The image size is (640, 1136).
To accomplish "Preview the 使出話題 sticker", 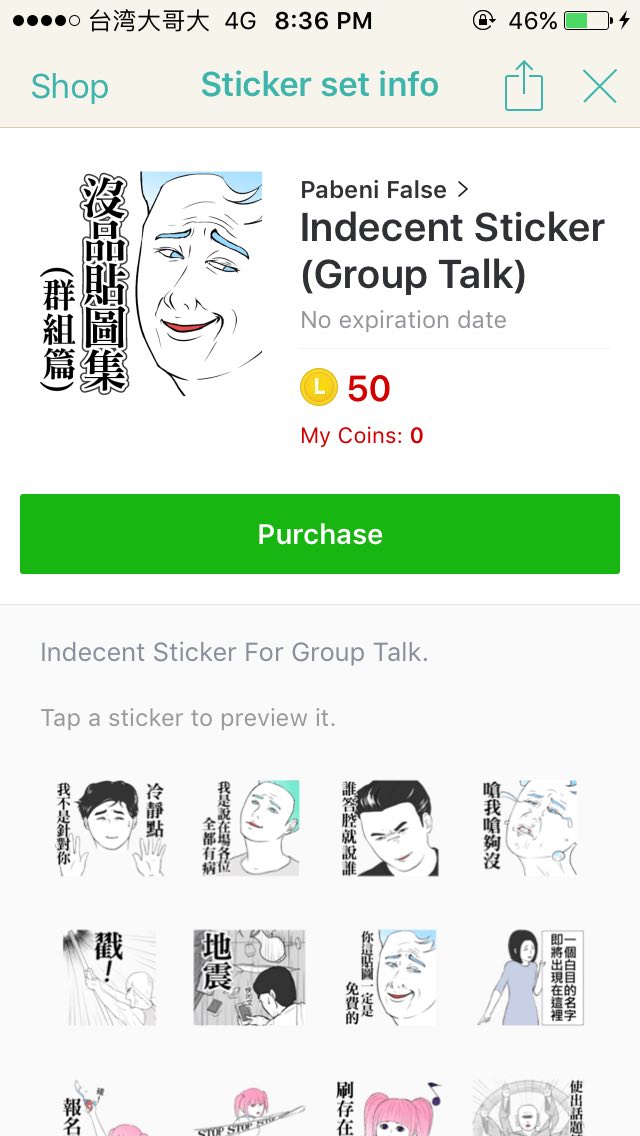I will 528,1108.
